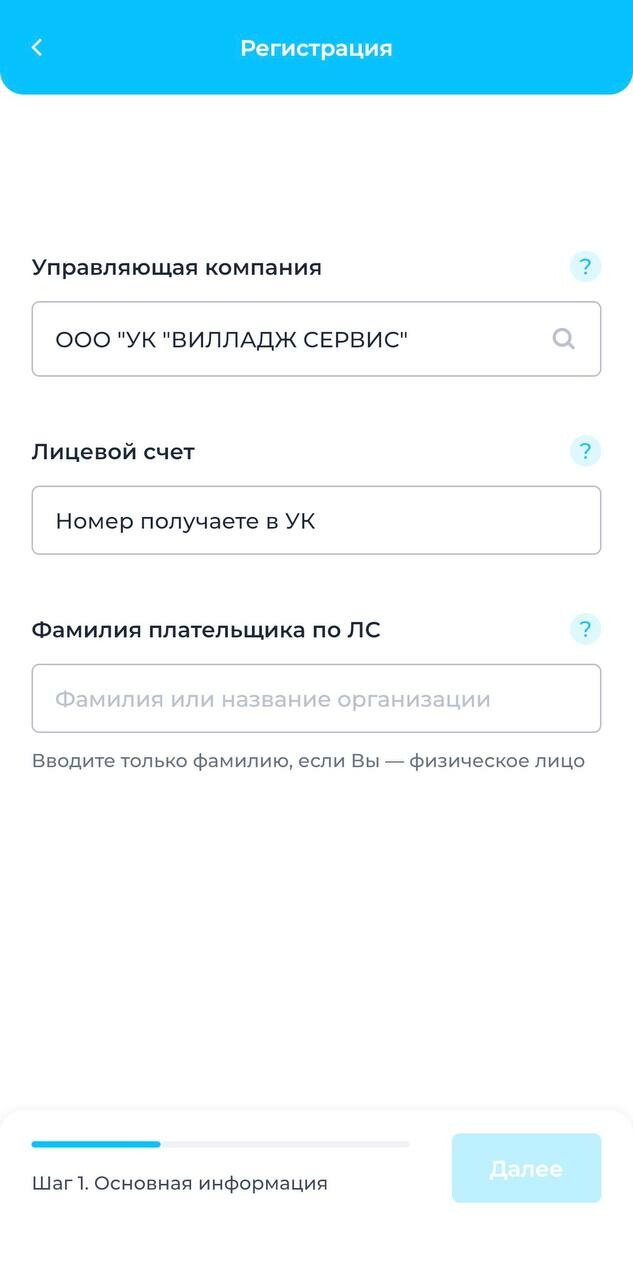
Task: Tap the Управляющая компания search field
Action: 290,339
